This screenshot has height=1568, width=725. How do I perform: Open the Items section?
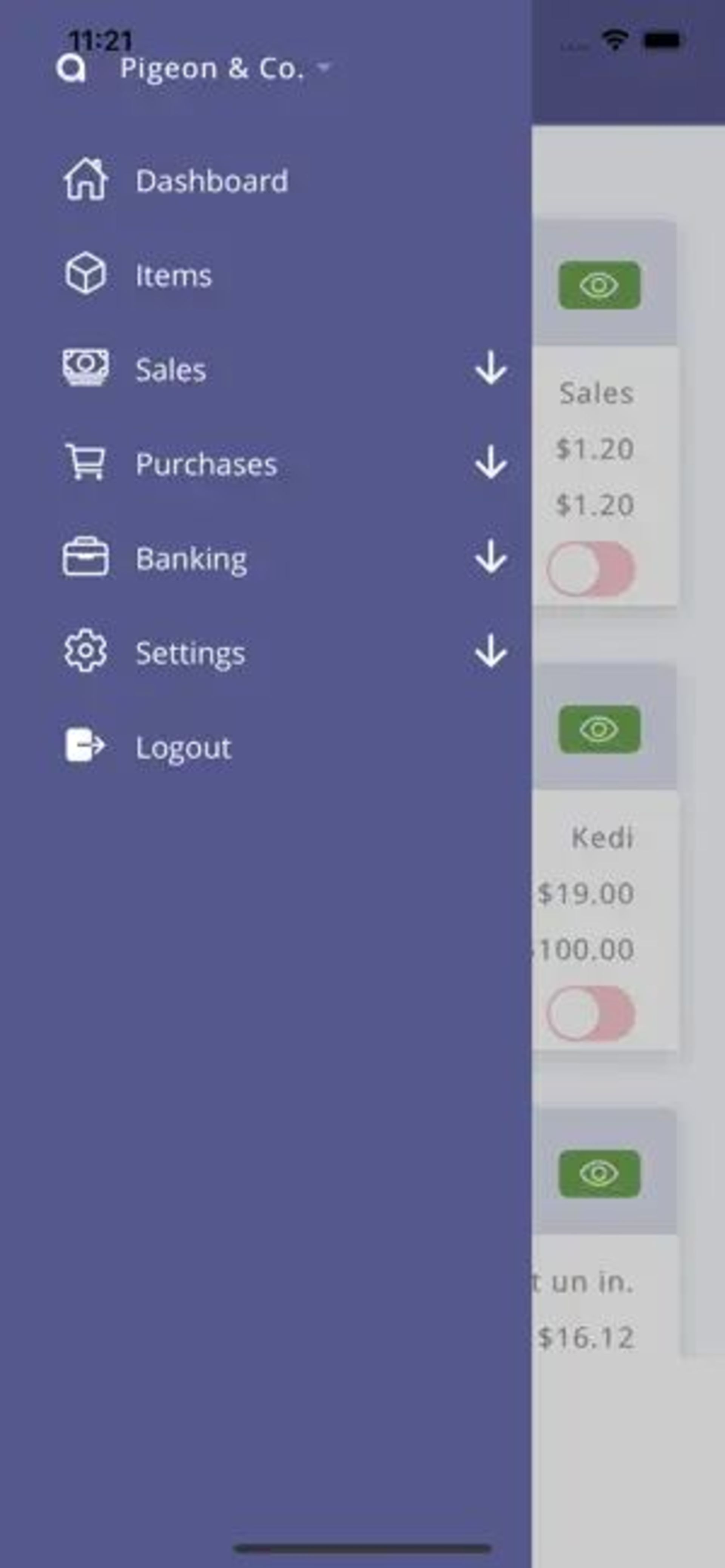[173, 276]
